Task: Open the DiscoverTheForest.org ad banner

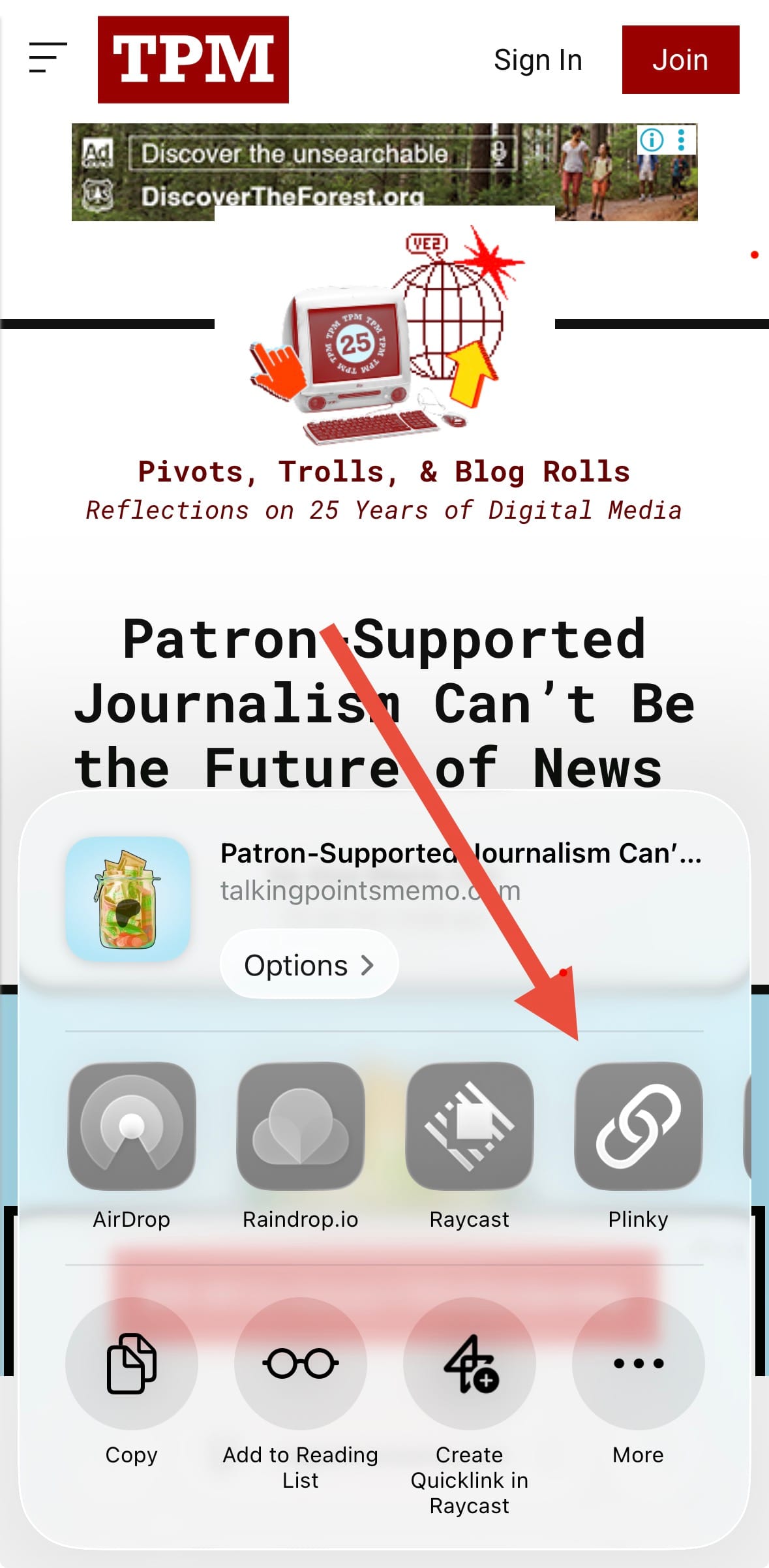Action: tap(326, 171)
